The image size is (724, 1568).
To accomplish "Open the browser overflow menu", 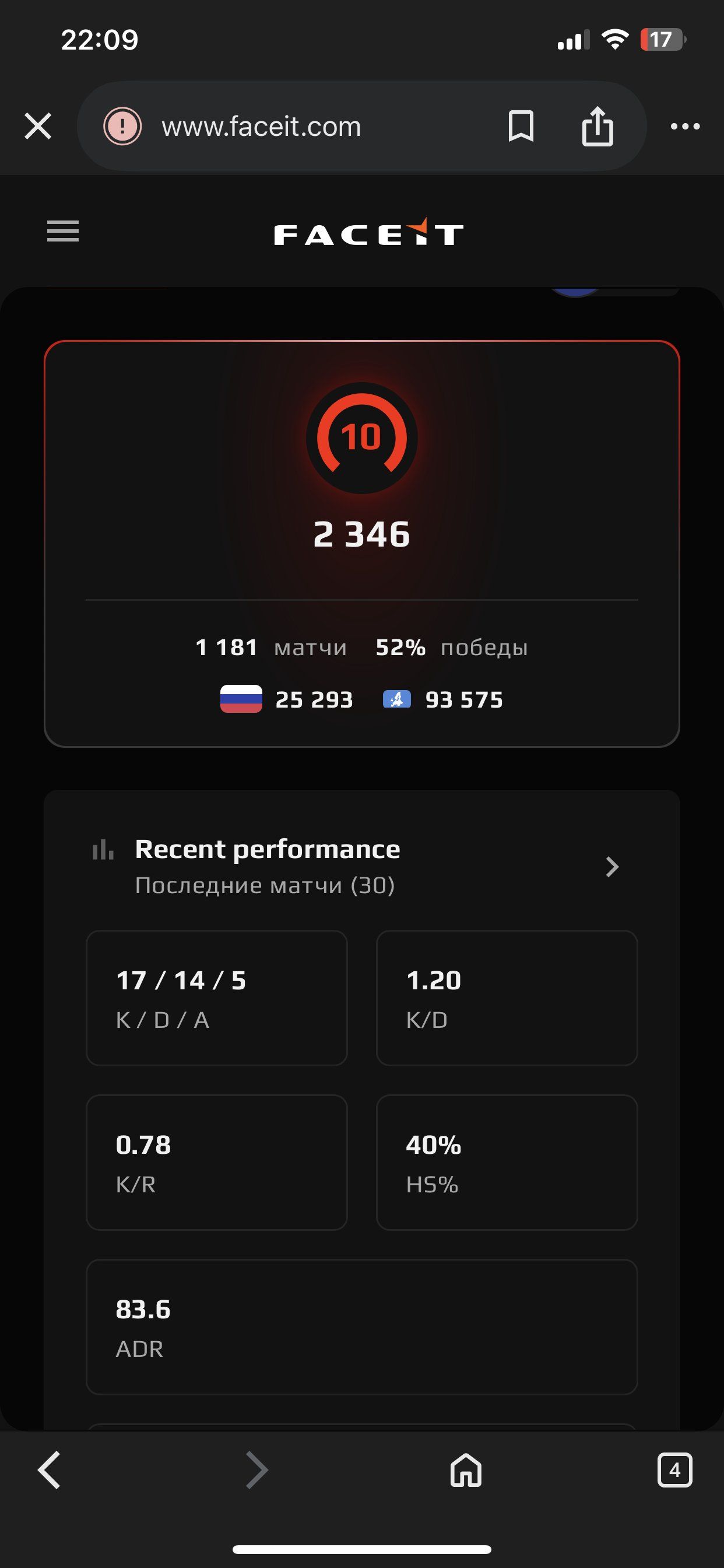I will pyautogui.click(x=685, y=127).
